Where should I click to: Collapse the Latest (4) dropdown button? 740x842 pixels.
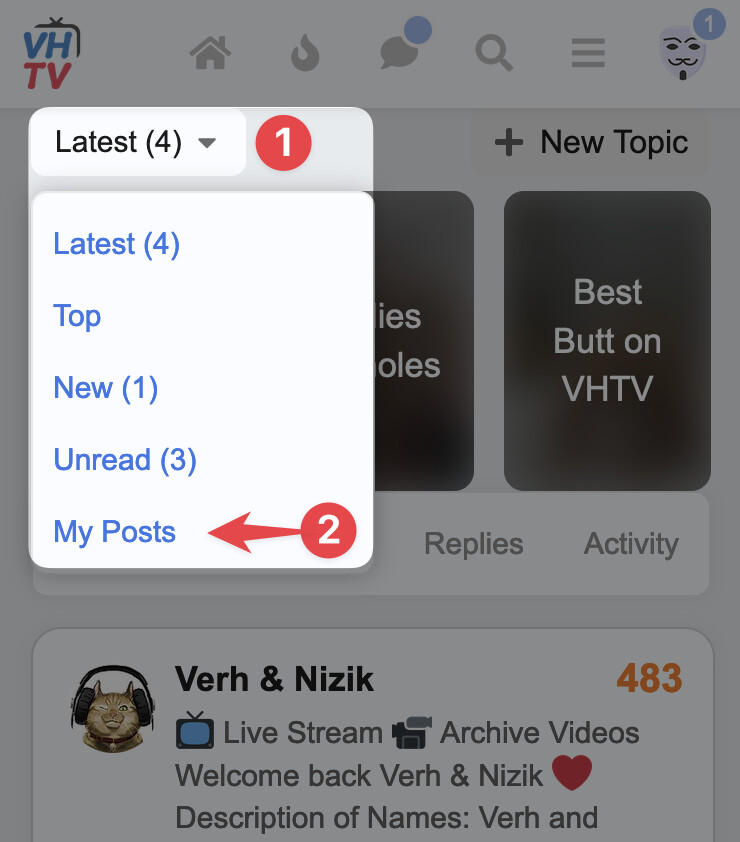(137, 143)
